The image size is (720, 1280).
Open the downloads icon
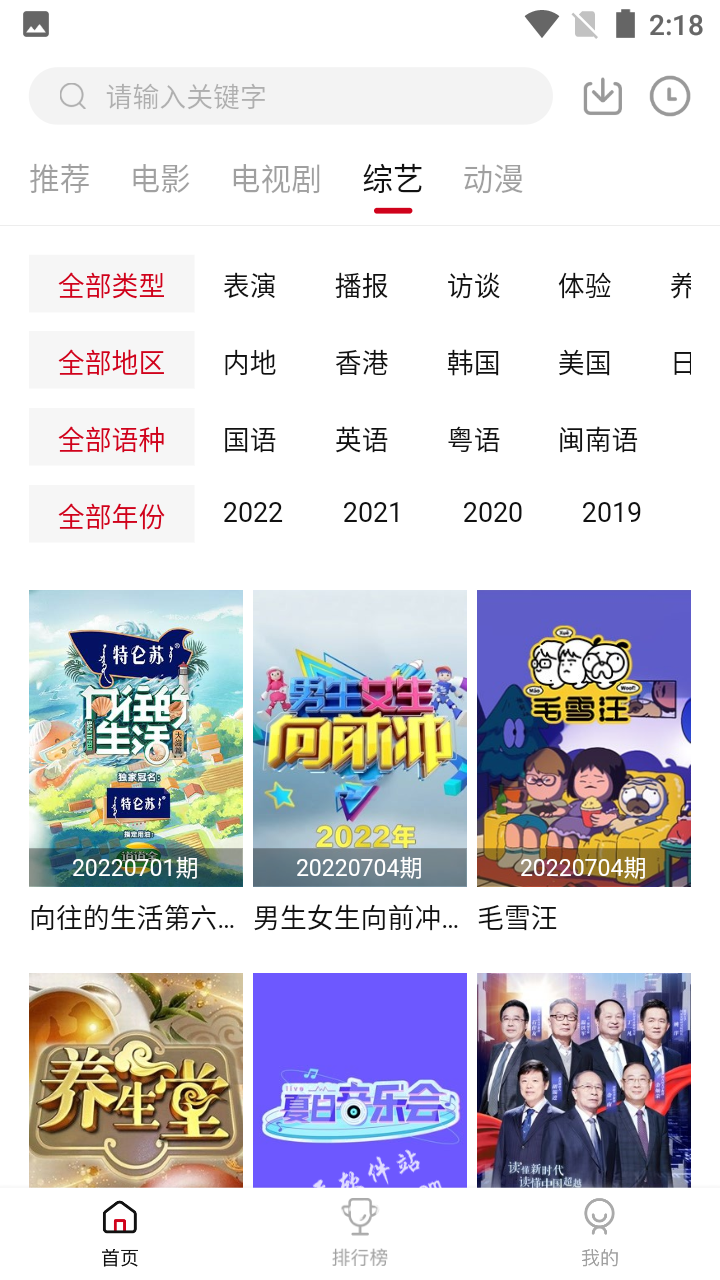coord(603,96)
